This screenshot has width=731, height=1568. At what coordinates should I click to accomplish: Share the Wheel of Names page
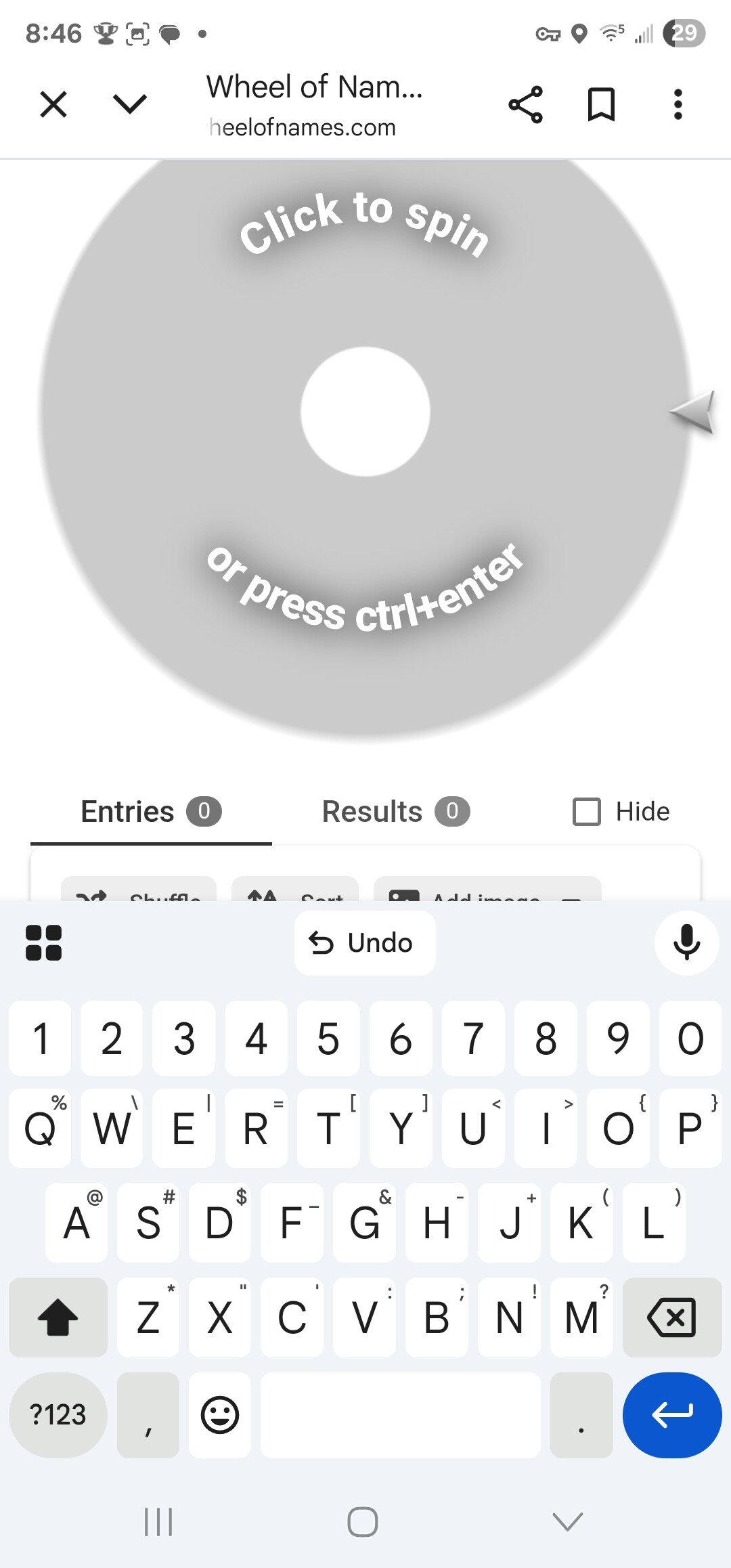(525, 105)
